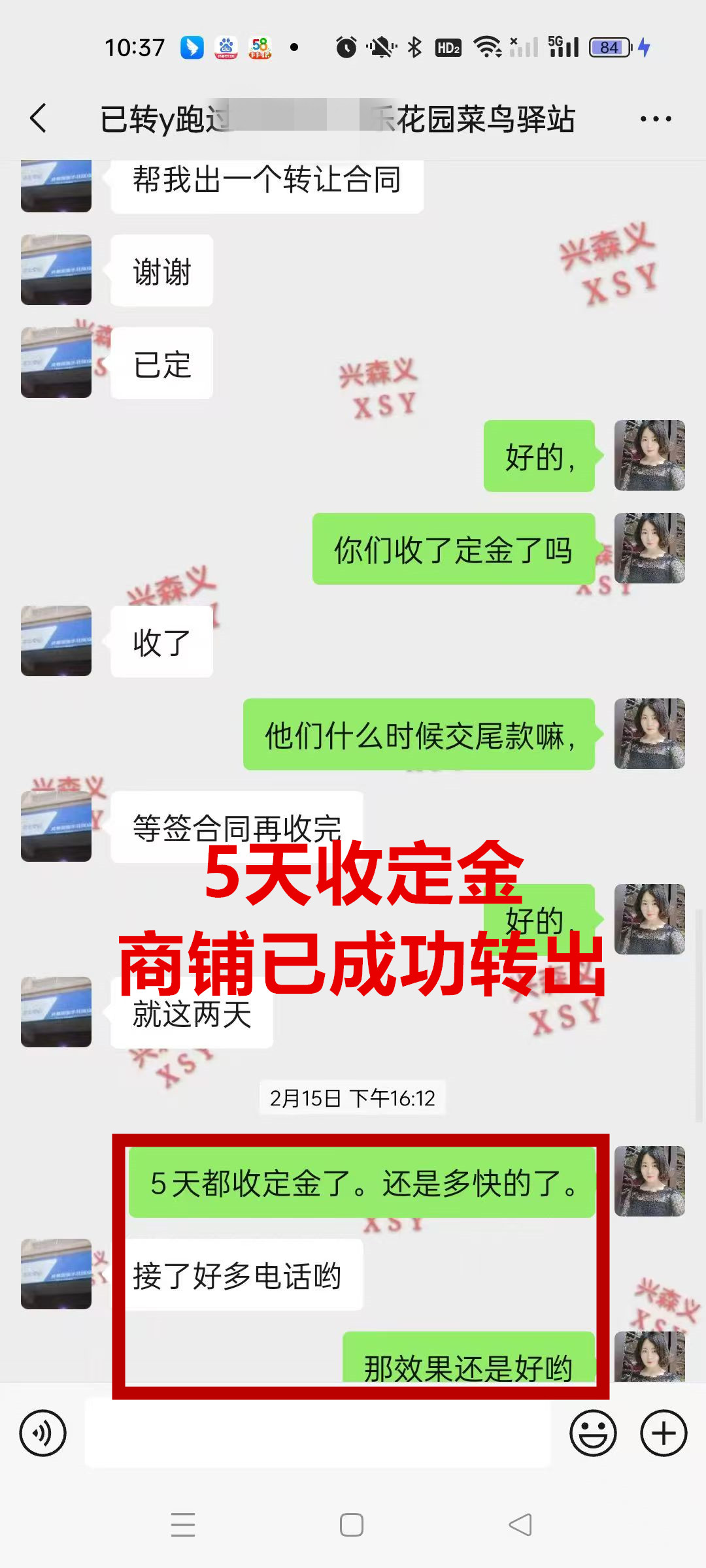Open contact avatar beside '收了' message

[56, 641]
